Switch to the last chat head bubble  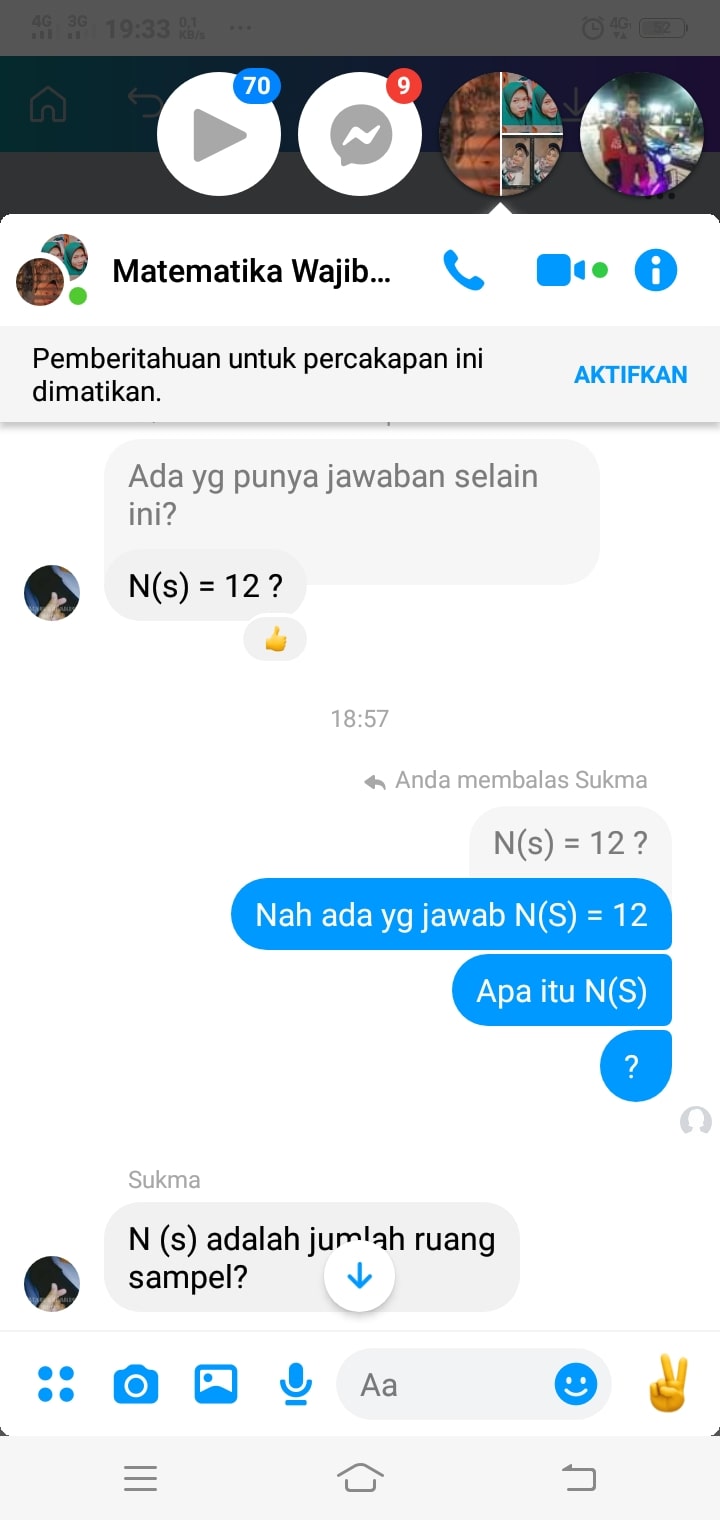[x=642, y=134]
